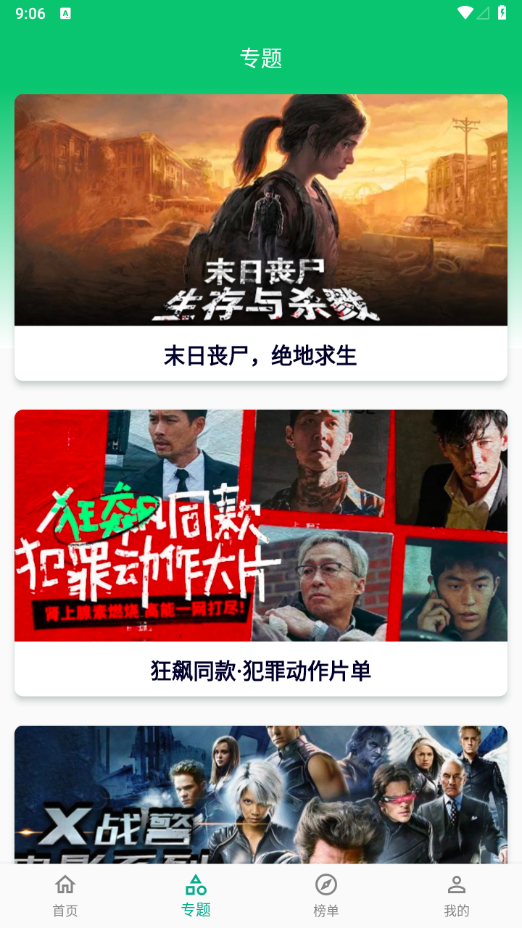Viewport: 522px width, 928px height.
Task: Open the 狂飙同款·犯罪动作片单 card
Action: pos(261,553)
